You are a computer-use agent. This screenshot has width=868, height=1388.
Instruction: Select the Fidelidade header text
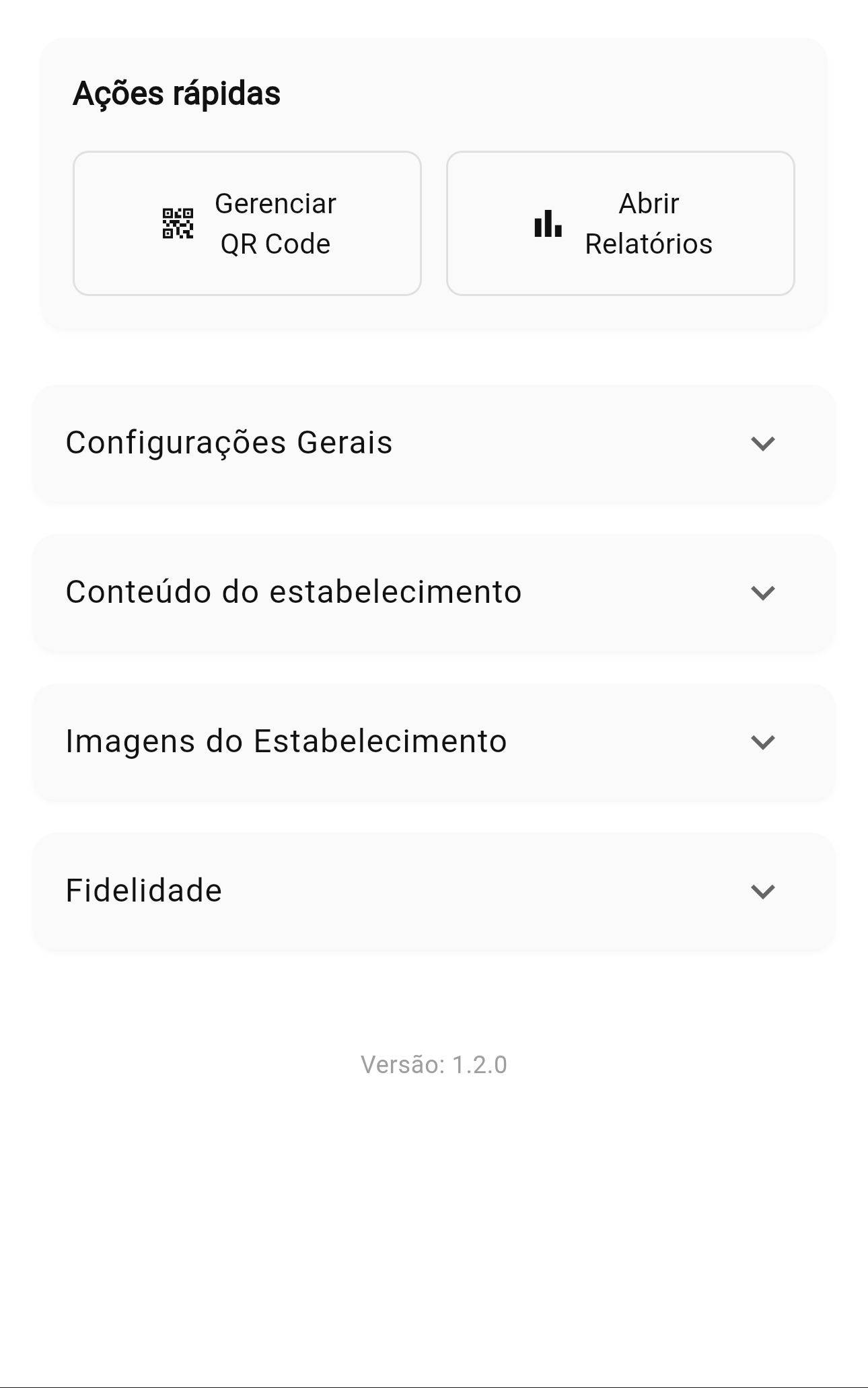tap(143, 891)
